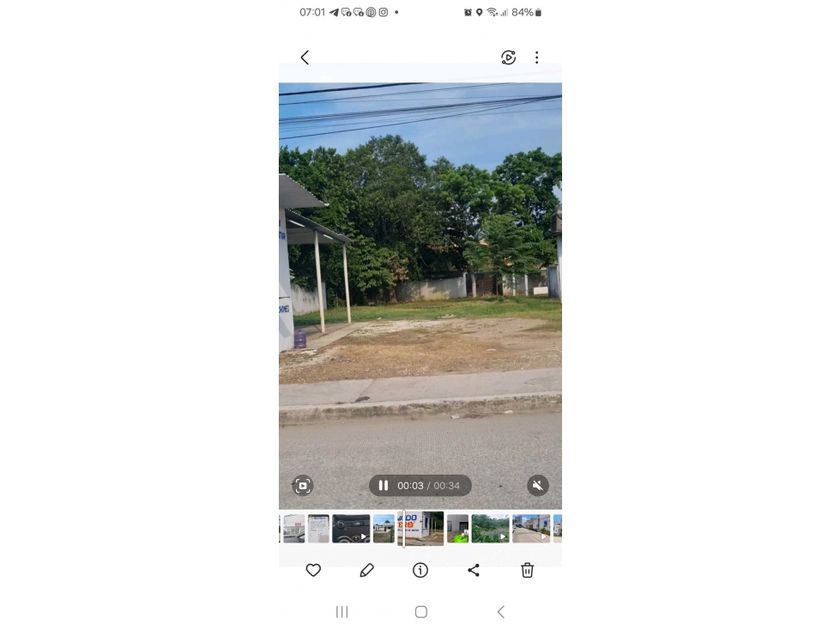Open the more options menu
This screenshot has height=630, width=840.
click(x=536, y=58)
